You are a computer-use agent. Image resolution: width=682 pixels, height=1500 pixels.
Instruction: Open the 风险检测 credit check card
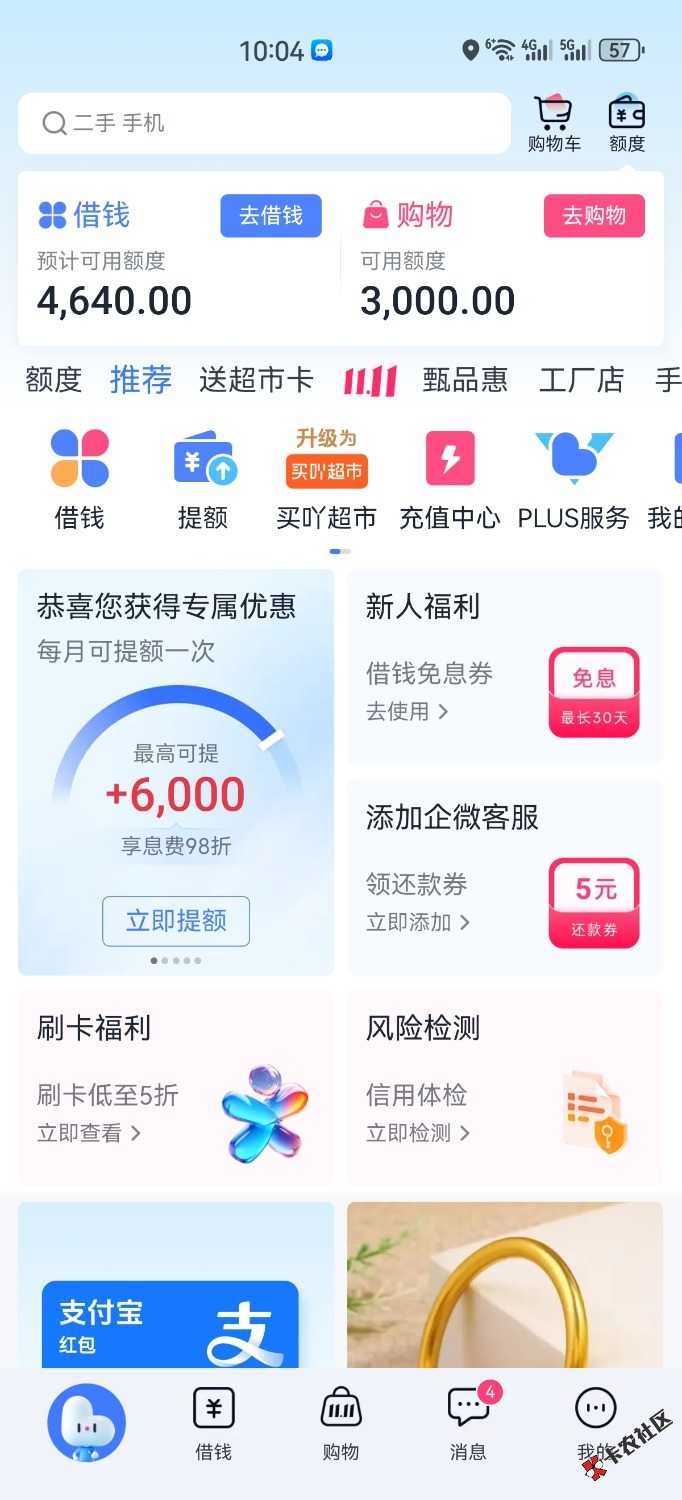point(504,1088)
